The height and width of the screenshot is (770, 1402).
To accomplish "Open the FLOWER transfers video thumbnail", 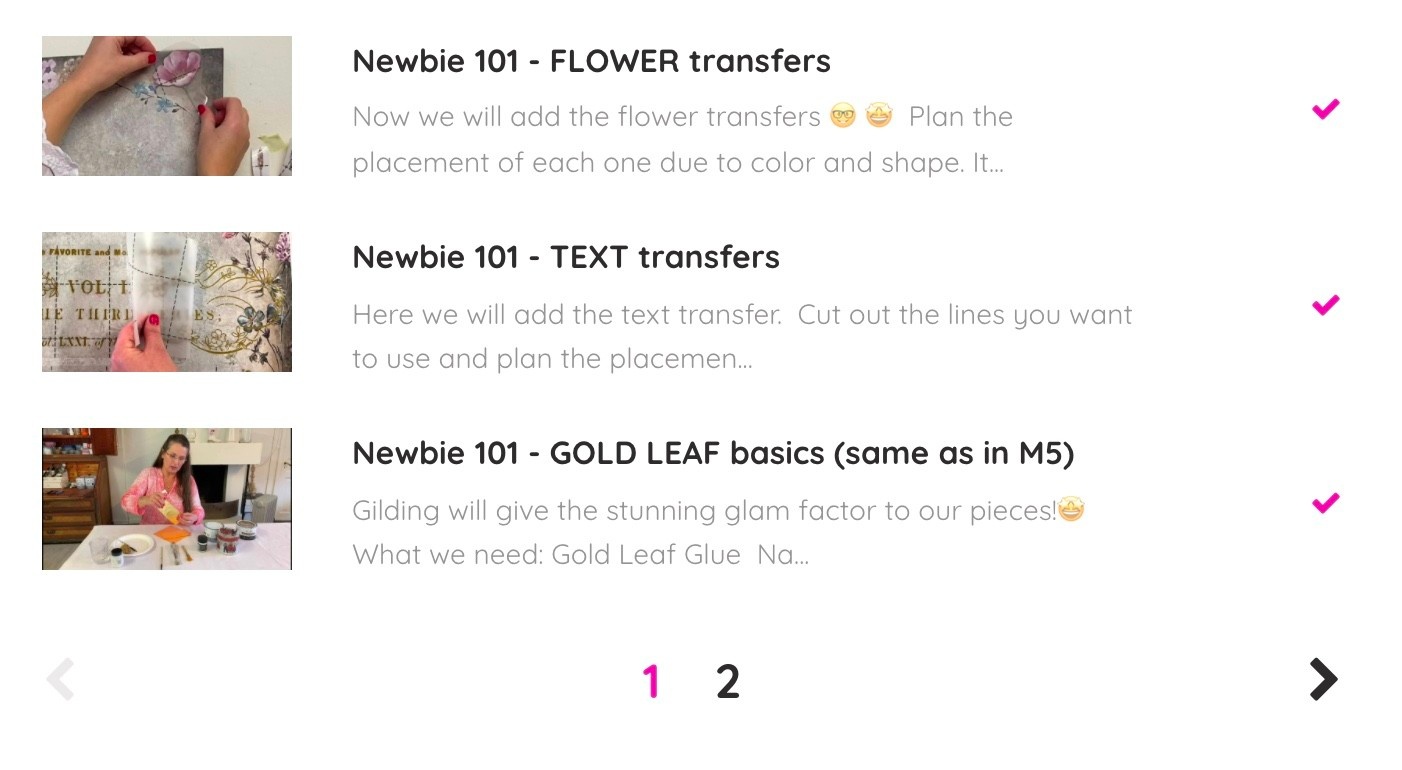I will click(x=167, y=106).
